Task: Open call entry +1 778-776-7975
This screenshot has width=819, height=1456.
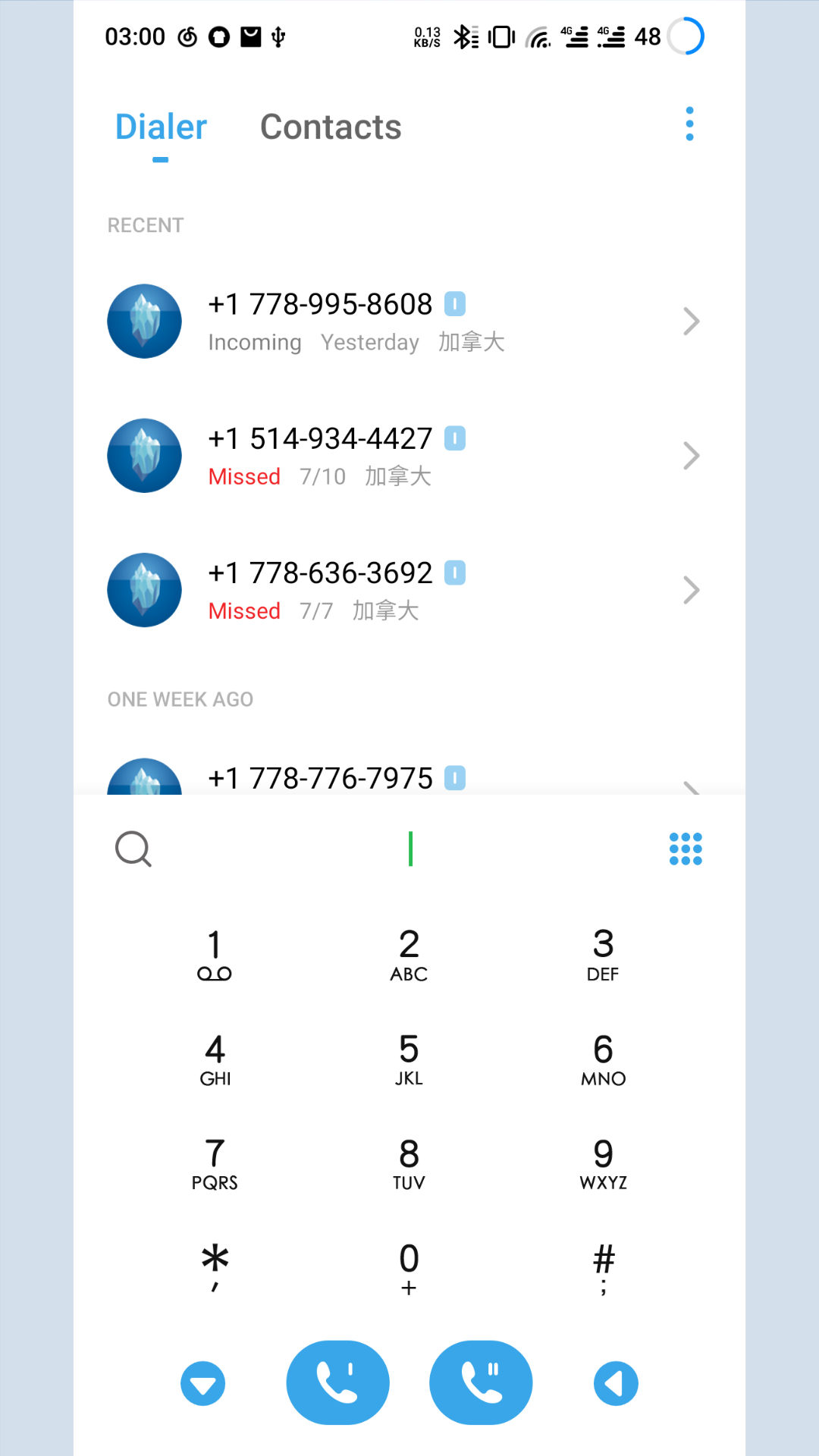Action: (409, 775)
